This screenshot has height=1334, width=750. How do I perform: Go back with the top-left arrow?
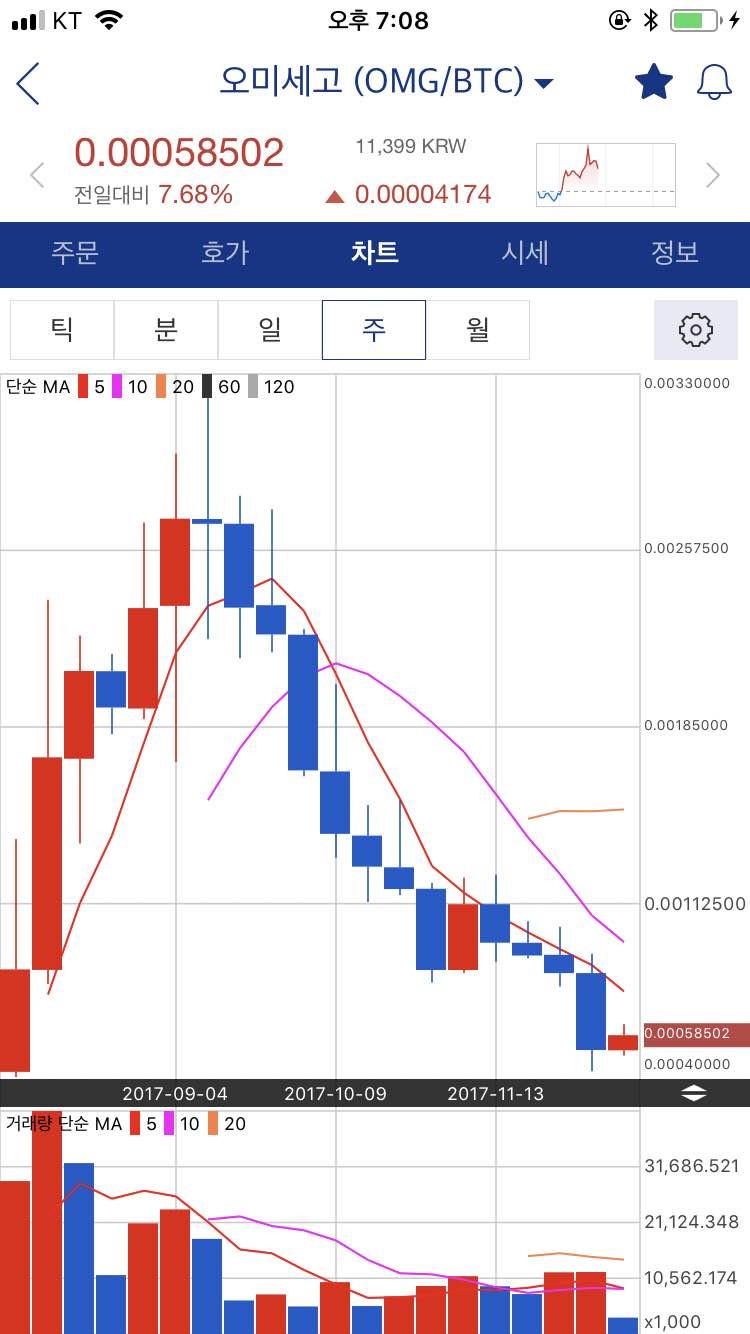point(29,83)
